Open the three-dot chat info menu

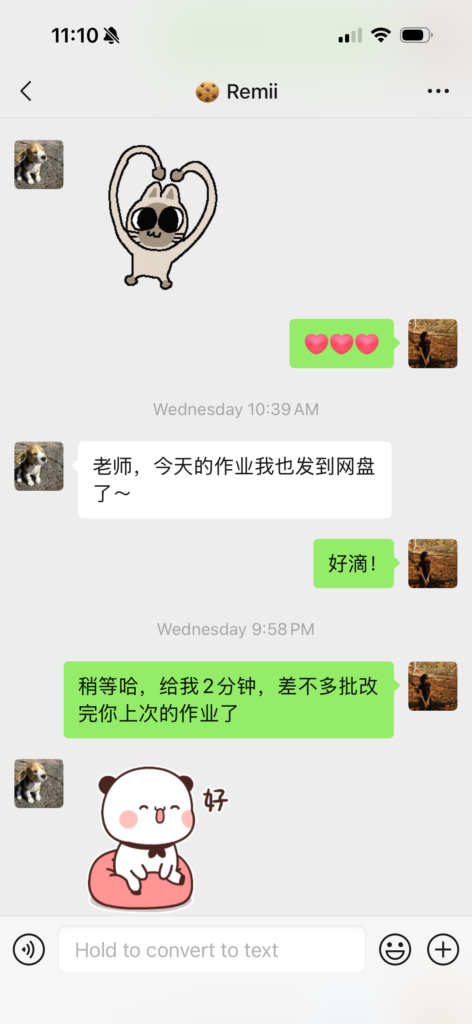point(438,91)
